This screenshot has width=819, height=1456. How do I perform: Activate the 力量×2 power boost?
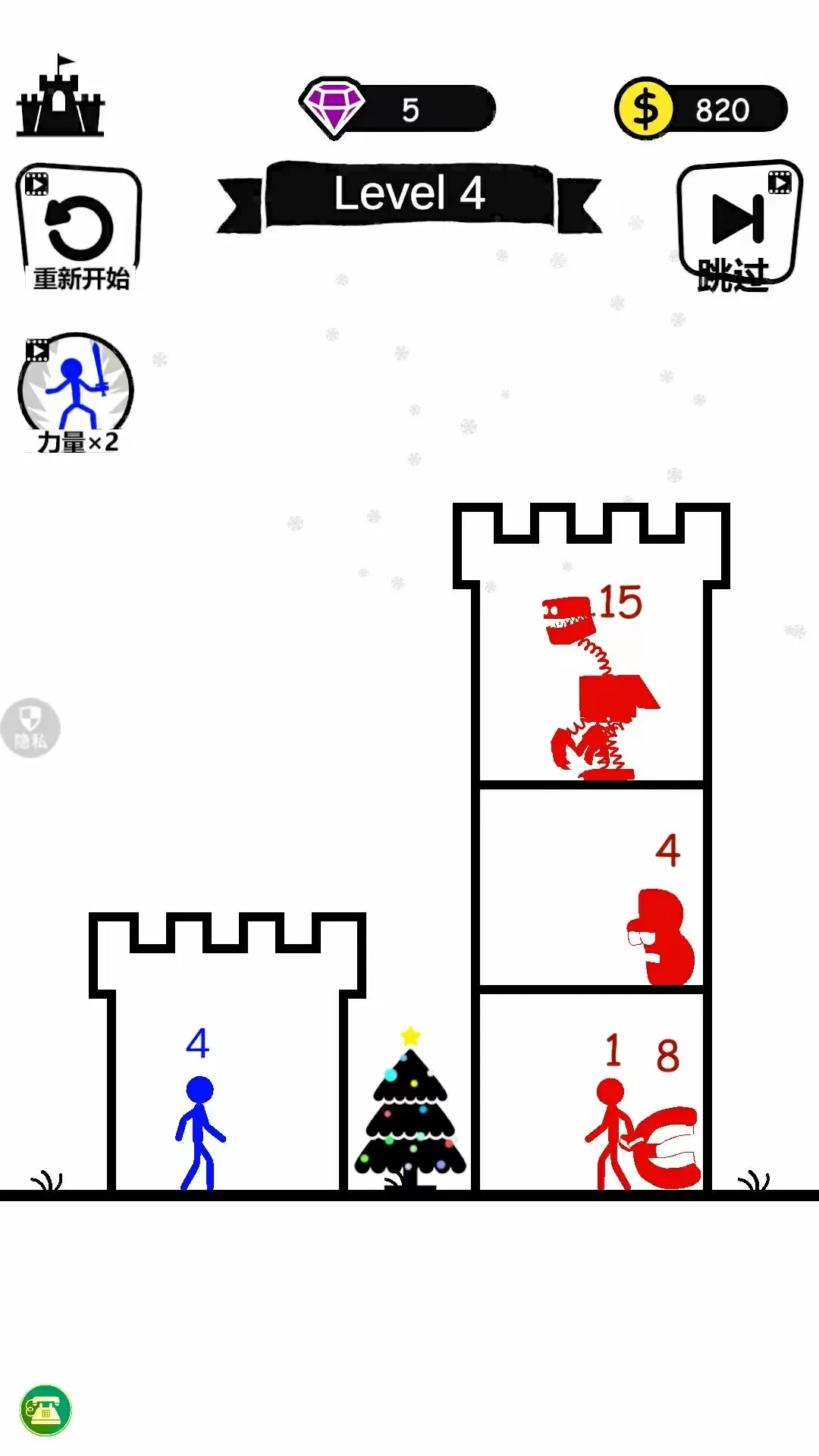(76, 393)
